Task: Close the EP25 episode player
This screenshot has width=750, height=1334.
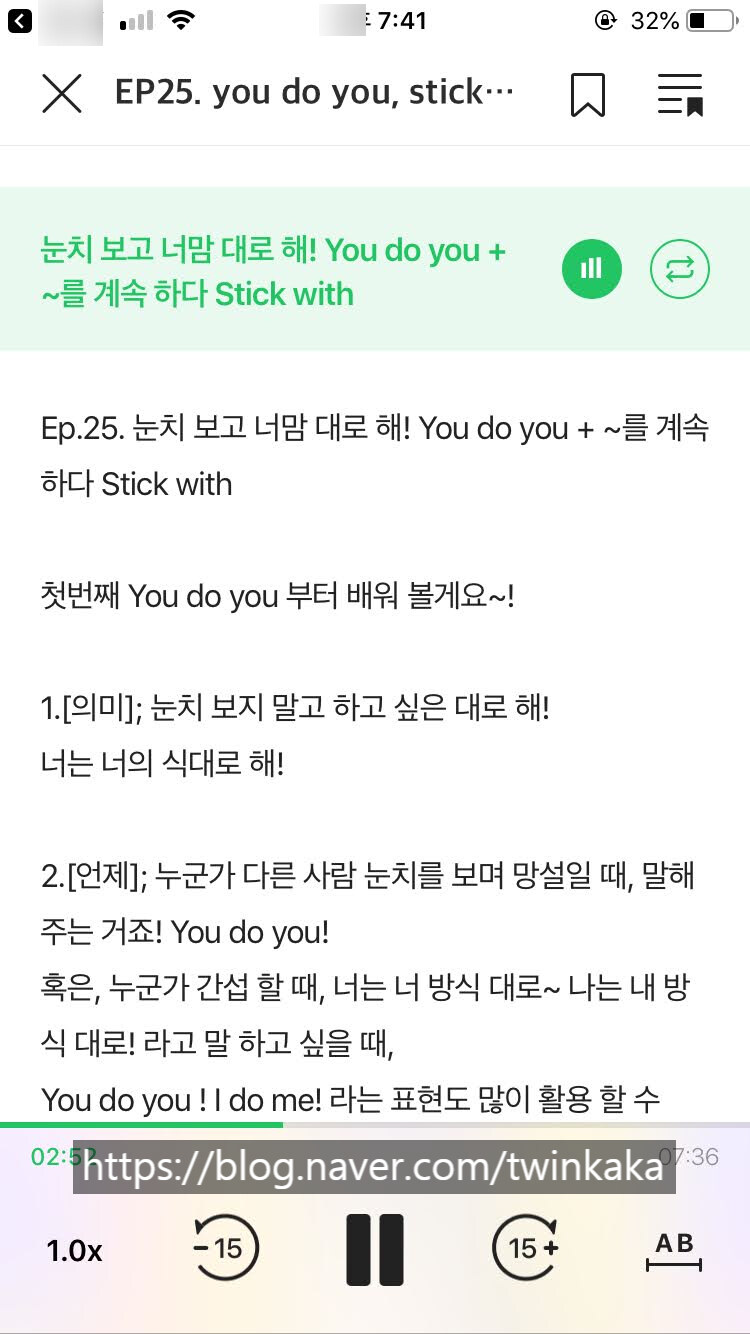Action: (x=62, y=94)
